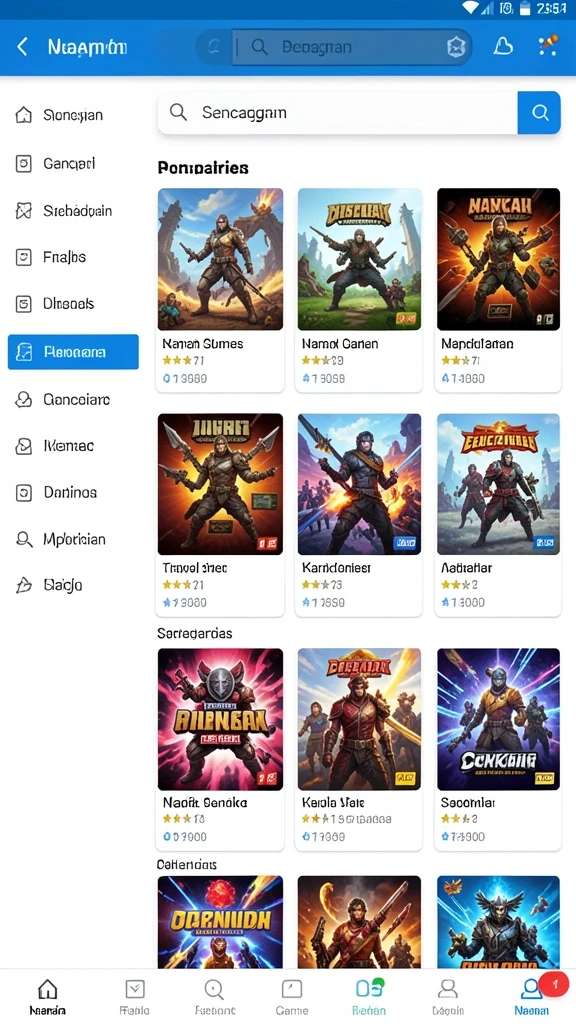Go back using the top-left arrow
Screen dimensions: 576x1024
click(22, 46)
